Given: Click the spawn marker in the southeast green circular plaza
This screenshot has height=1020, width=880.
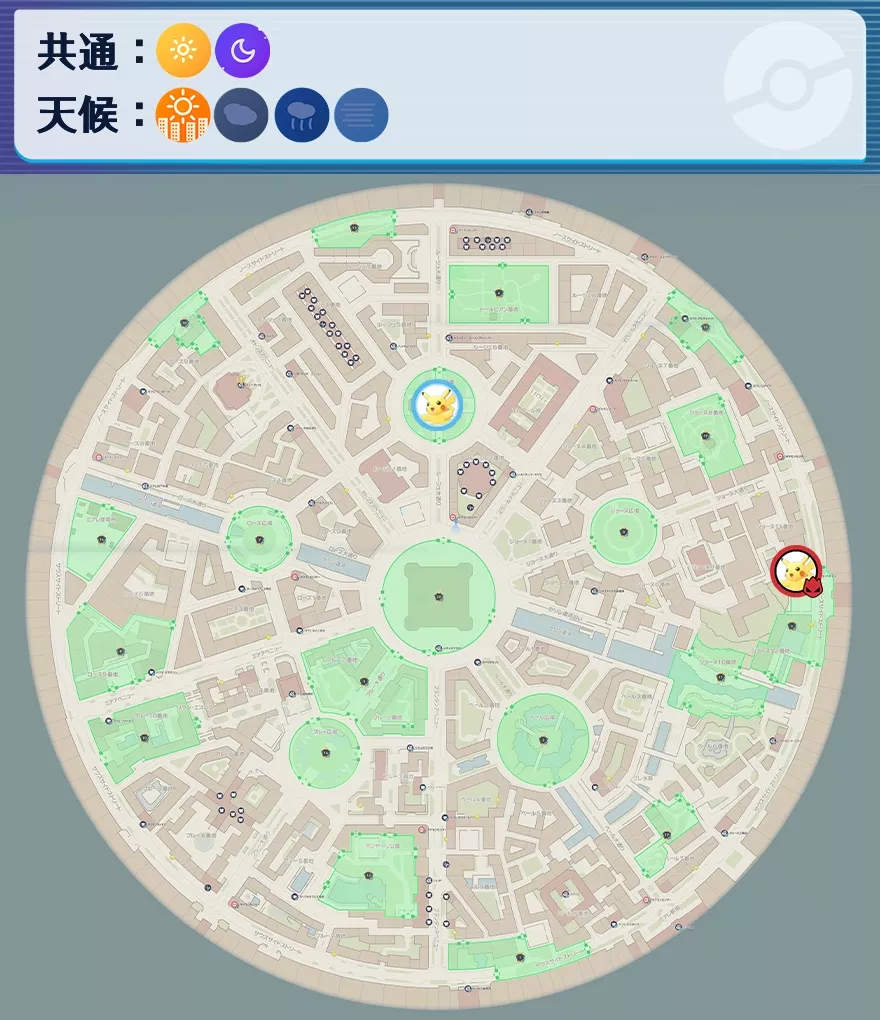Looking at the screenshot, I should click(x=545, y=742).
